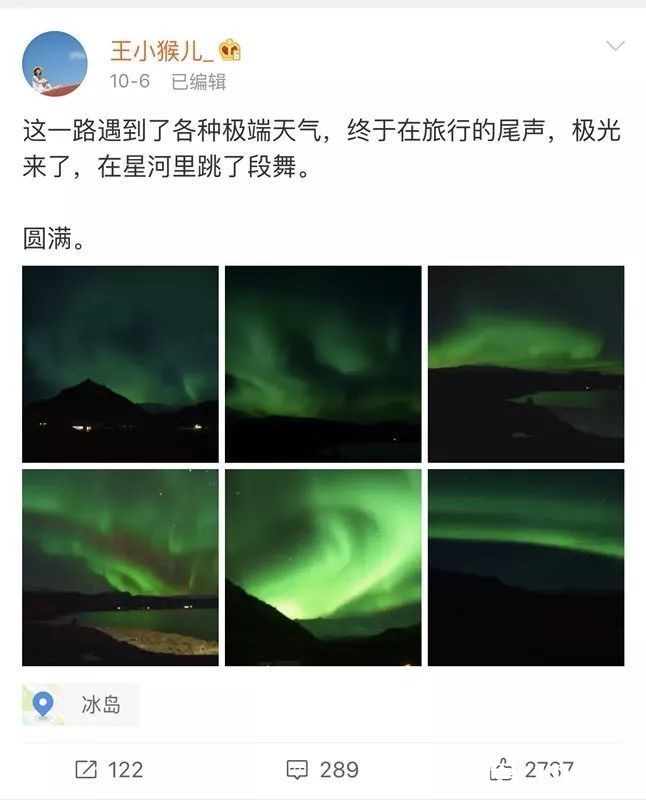Open the username 王小猴儿_ link
The width and height of the screenshot is (646, 800).
[x=158, y=50]
